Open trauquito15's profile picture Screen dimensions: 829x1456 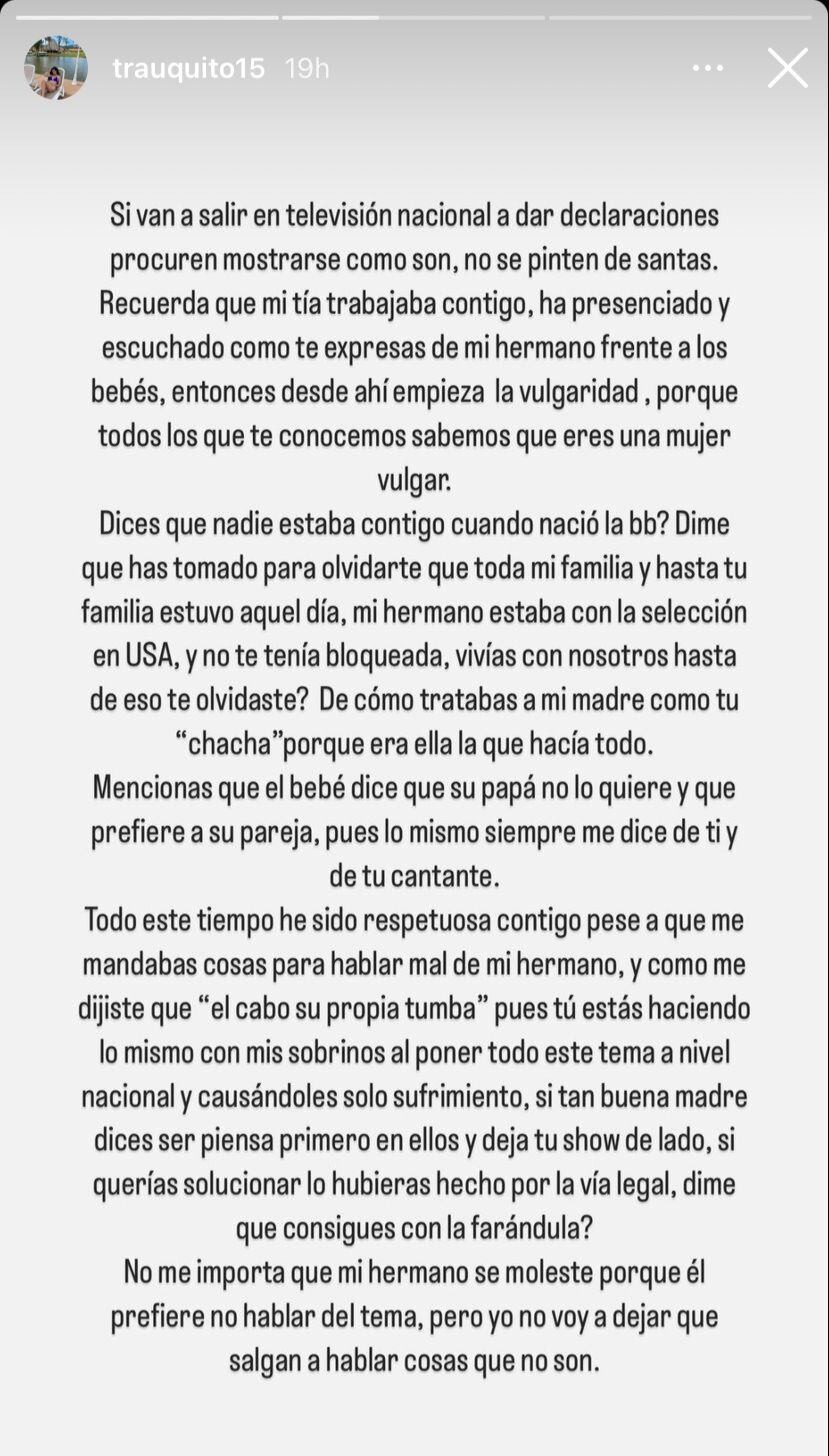pos(56,68)
